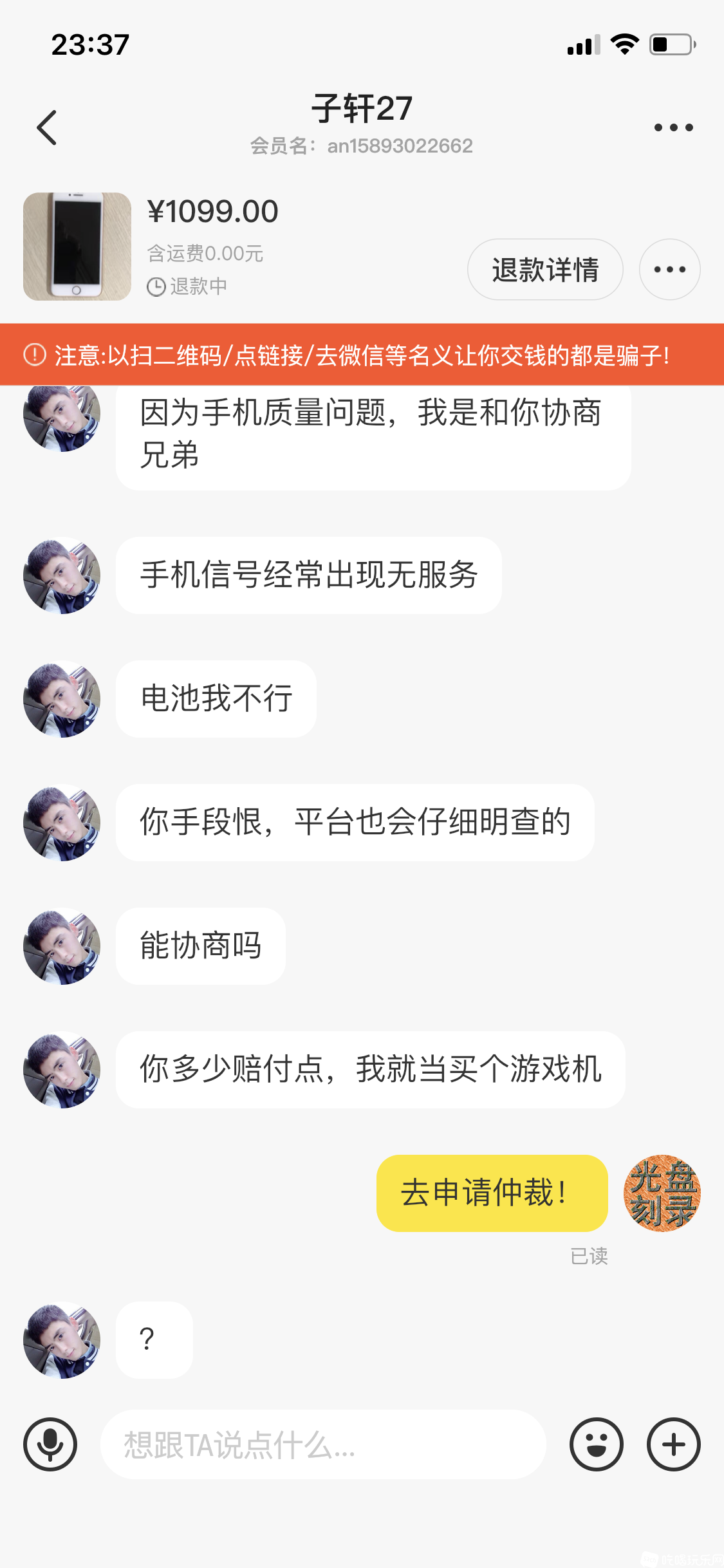The image size is (724, 1568).
Task: Open my own 光盘刻录 avatar profile
Action: click(x=662, y=1193)
